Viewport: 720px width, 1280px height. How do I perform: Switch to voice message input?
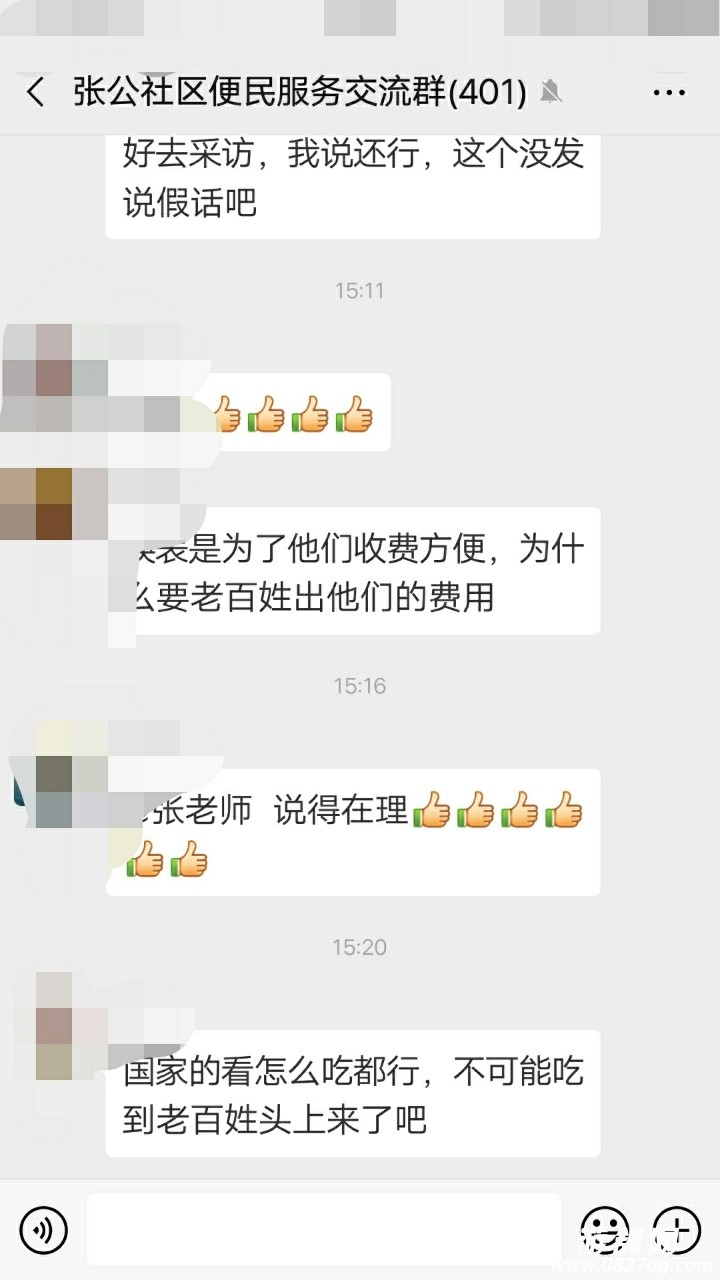(43, 1229)
